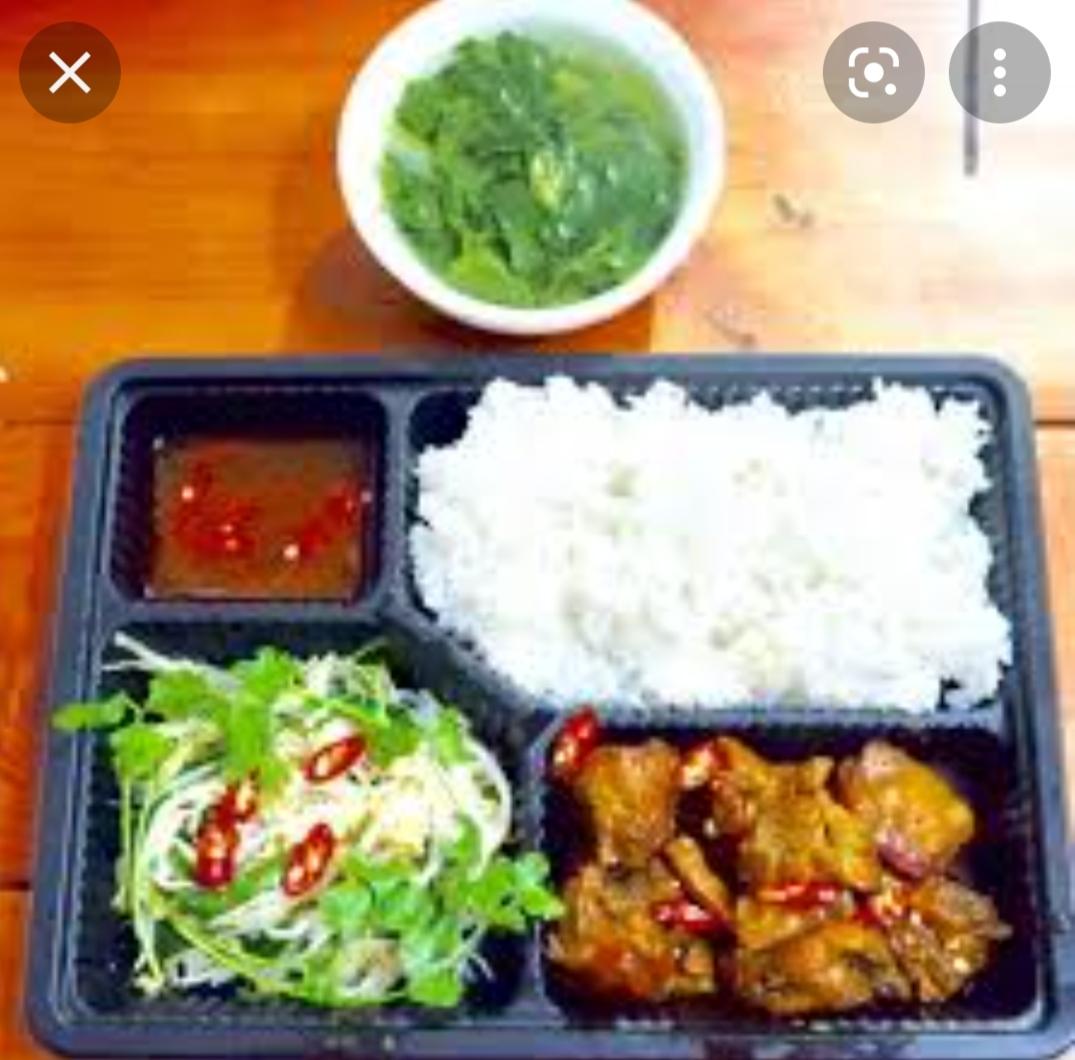Open the three-dot overflow menu
This screenshot has width=1075, height=1060.
(999, 73)
